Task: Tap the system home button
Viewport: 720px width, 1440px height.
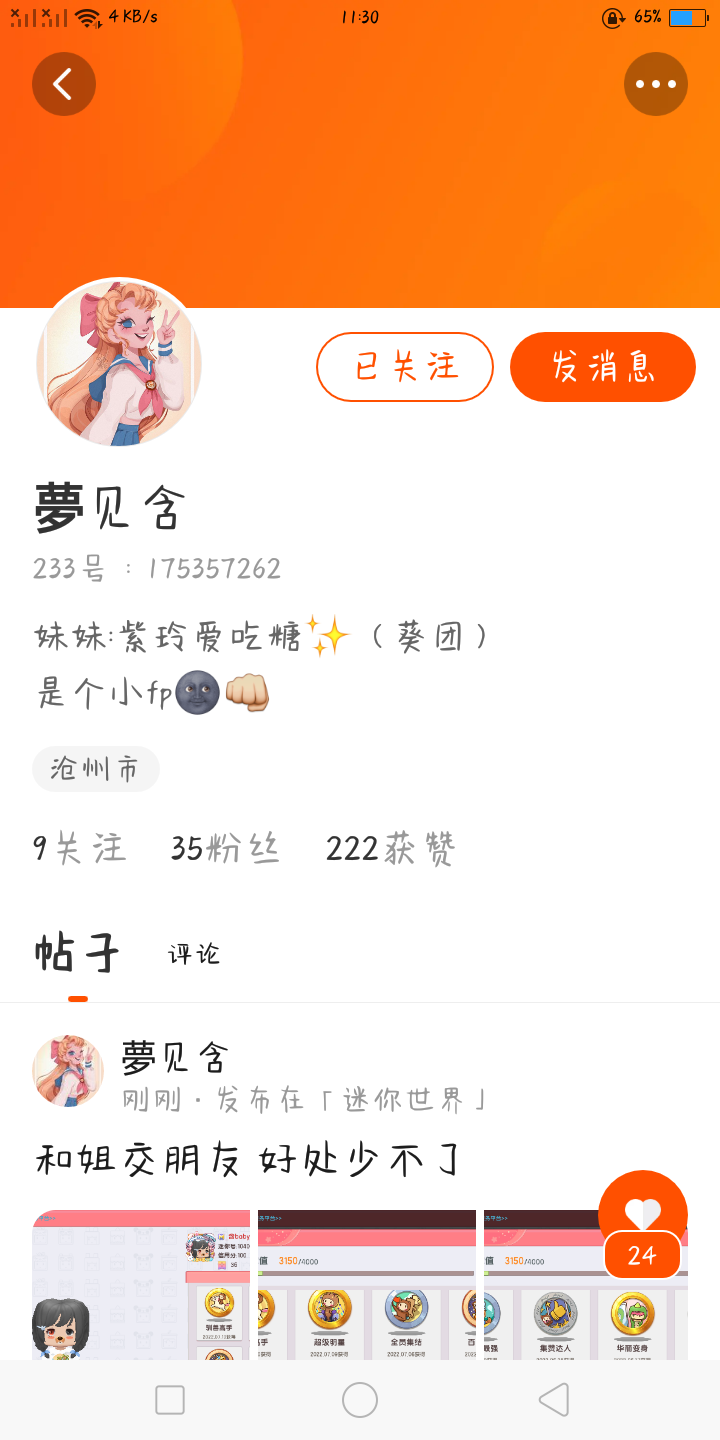Action: pos(360,1400)
